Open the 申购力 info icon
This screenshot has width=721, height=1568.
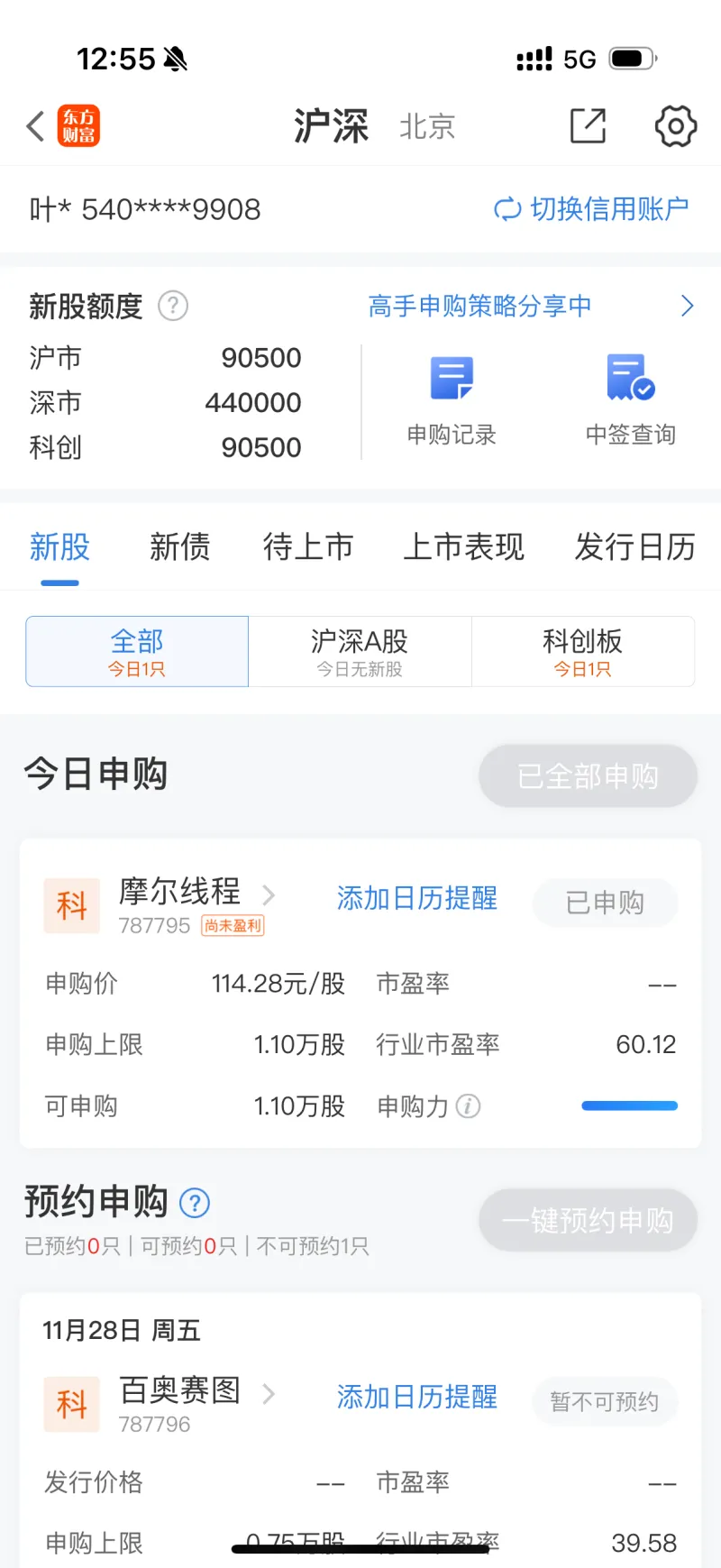(x=468, y=1106)
